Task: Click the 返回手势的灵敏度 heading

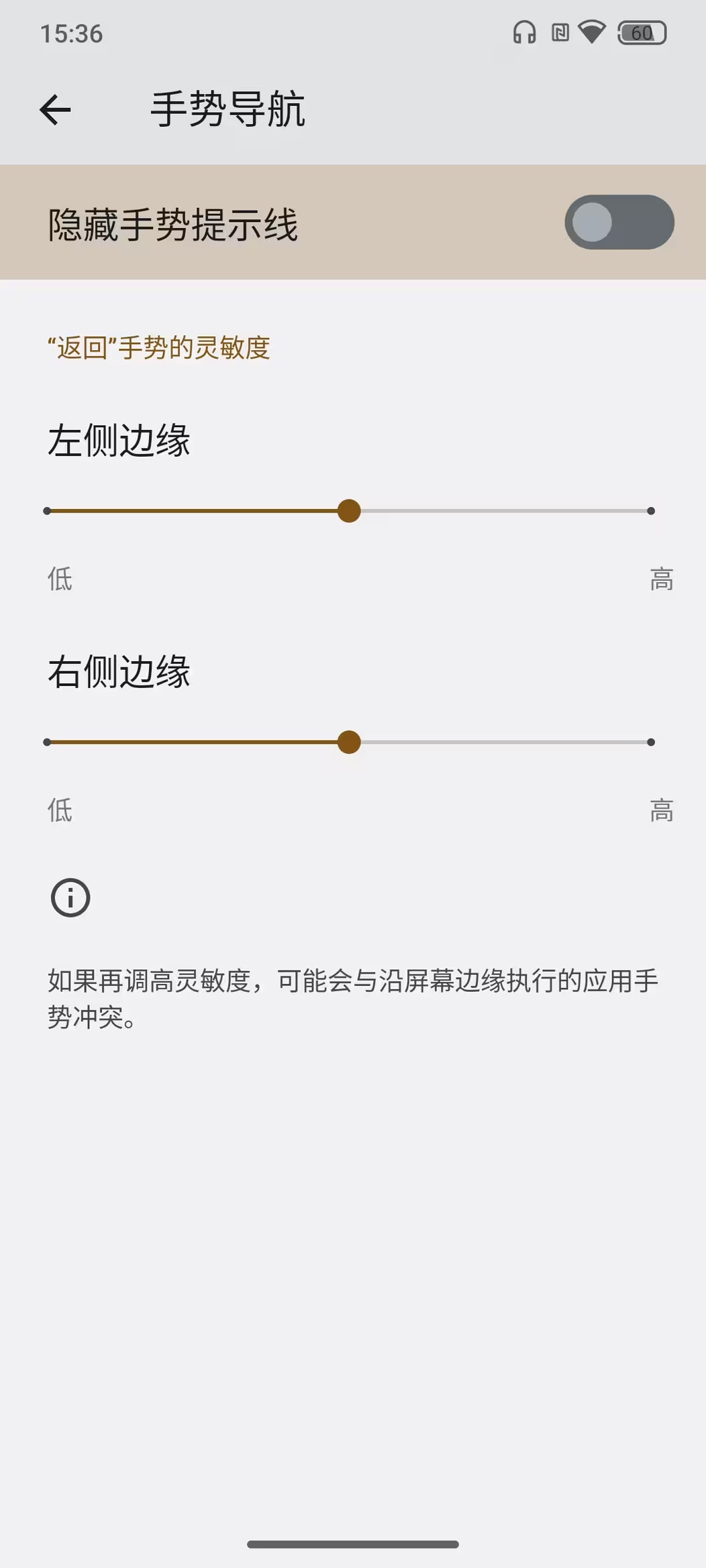Action: 158,347
